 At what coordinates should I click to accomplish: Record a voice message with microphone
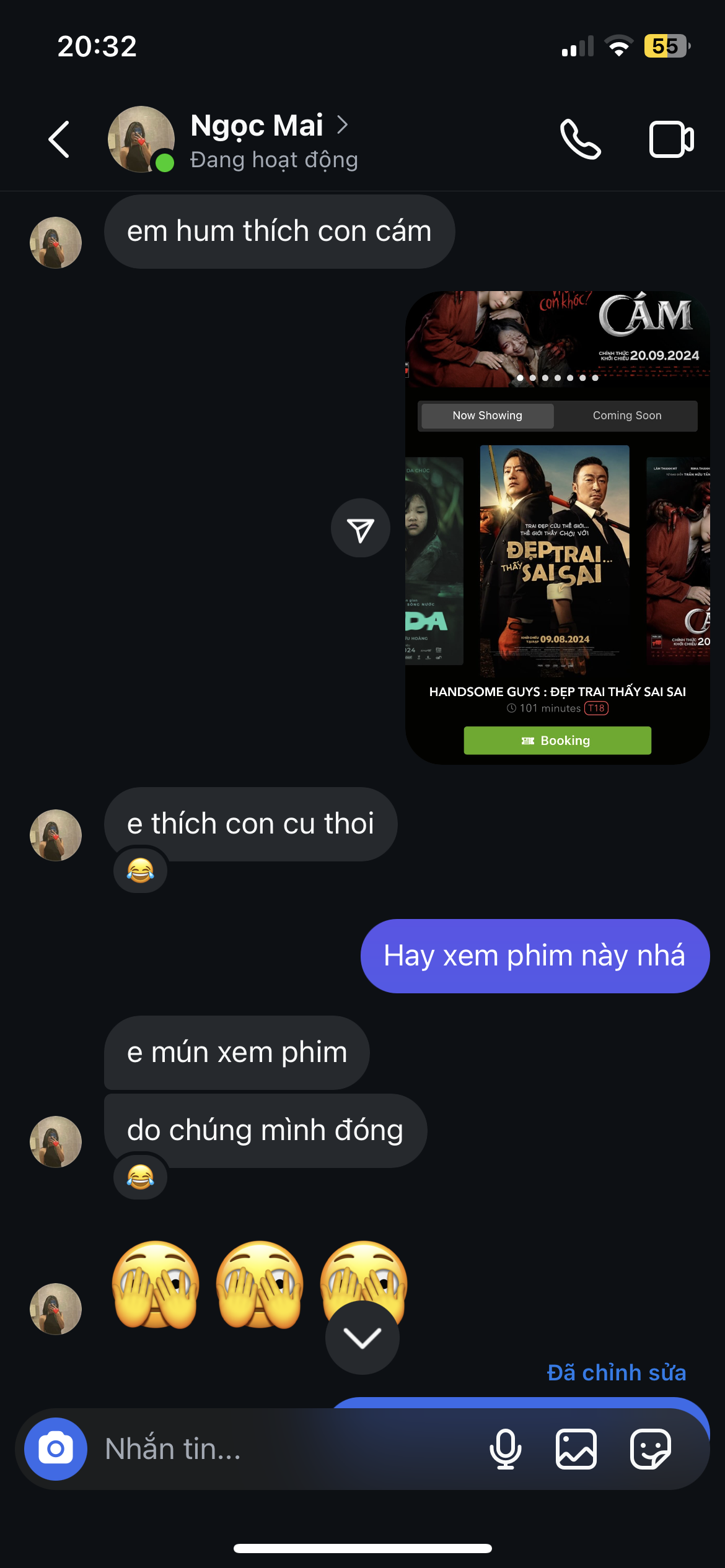tap(505, 1448)
